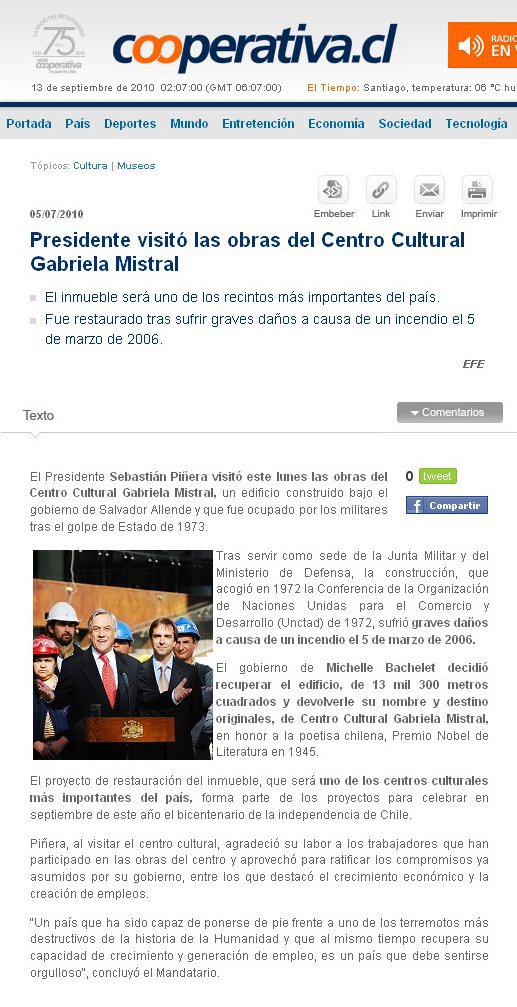Open the Portada section

pyautogui.click(x=29, y=124)
